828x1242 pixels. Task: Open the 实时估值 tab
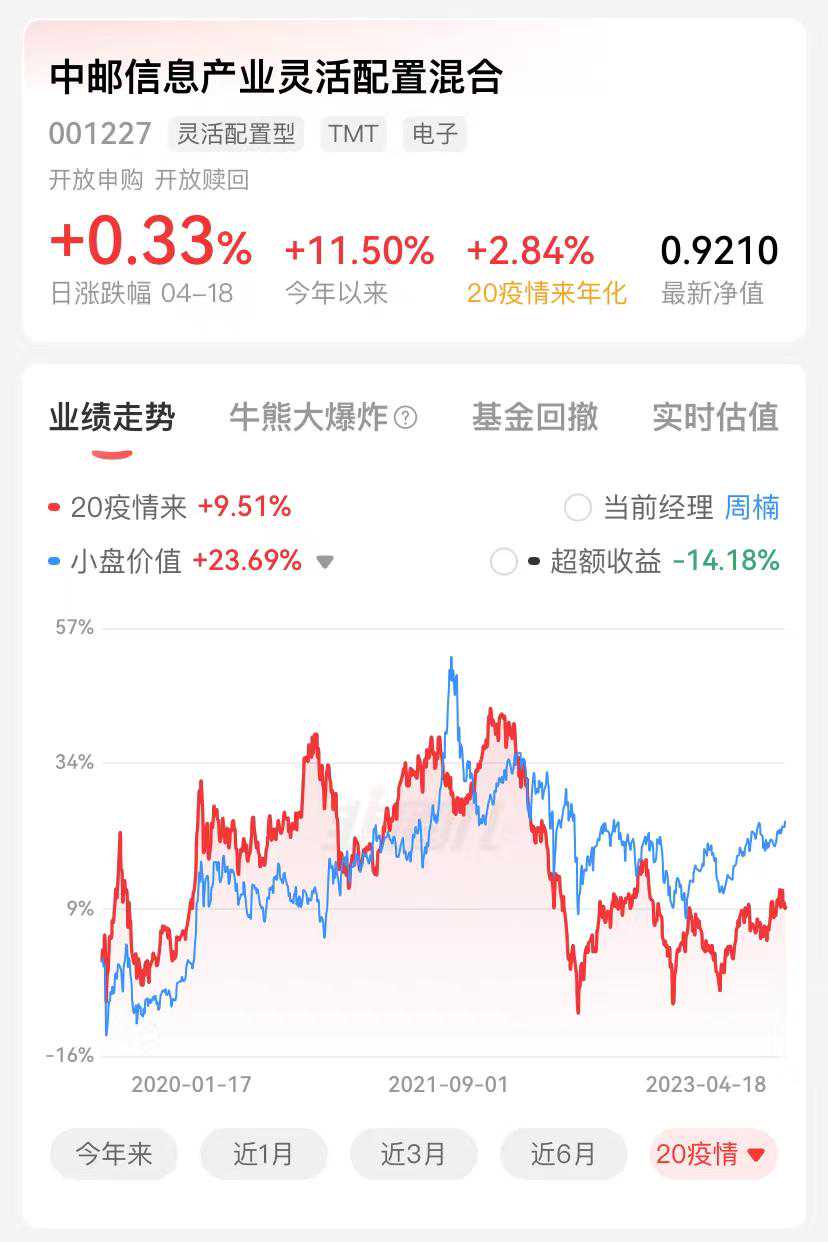(714, 418)
